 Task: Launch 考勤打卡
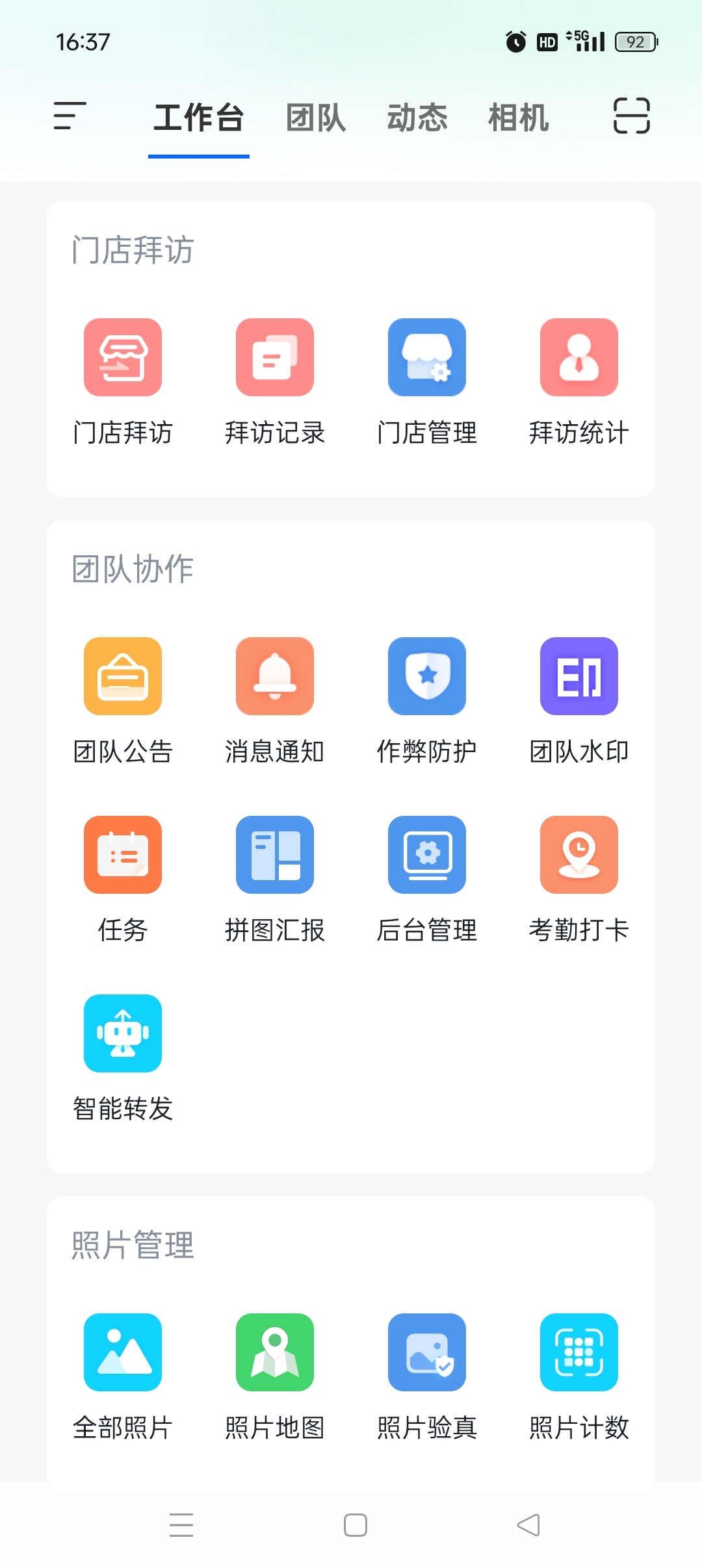pyautogui.click(x=579, y=855)
